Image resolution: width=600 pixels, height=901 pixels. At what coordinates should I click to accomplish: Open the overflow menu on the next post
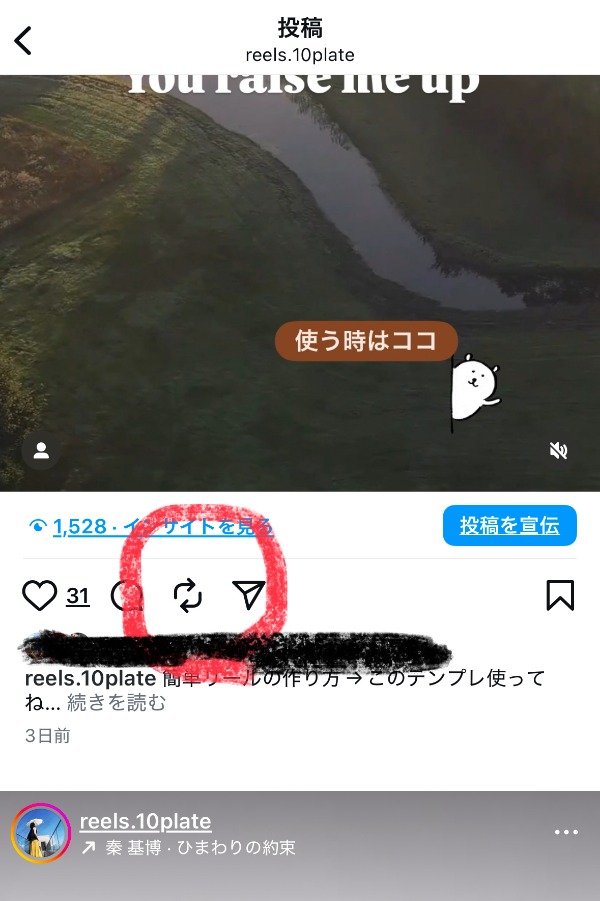point(566,833)
